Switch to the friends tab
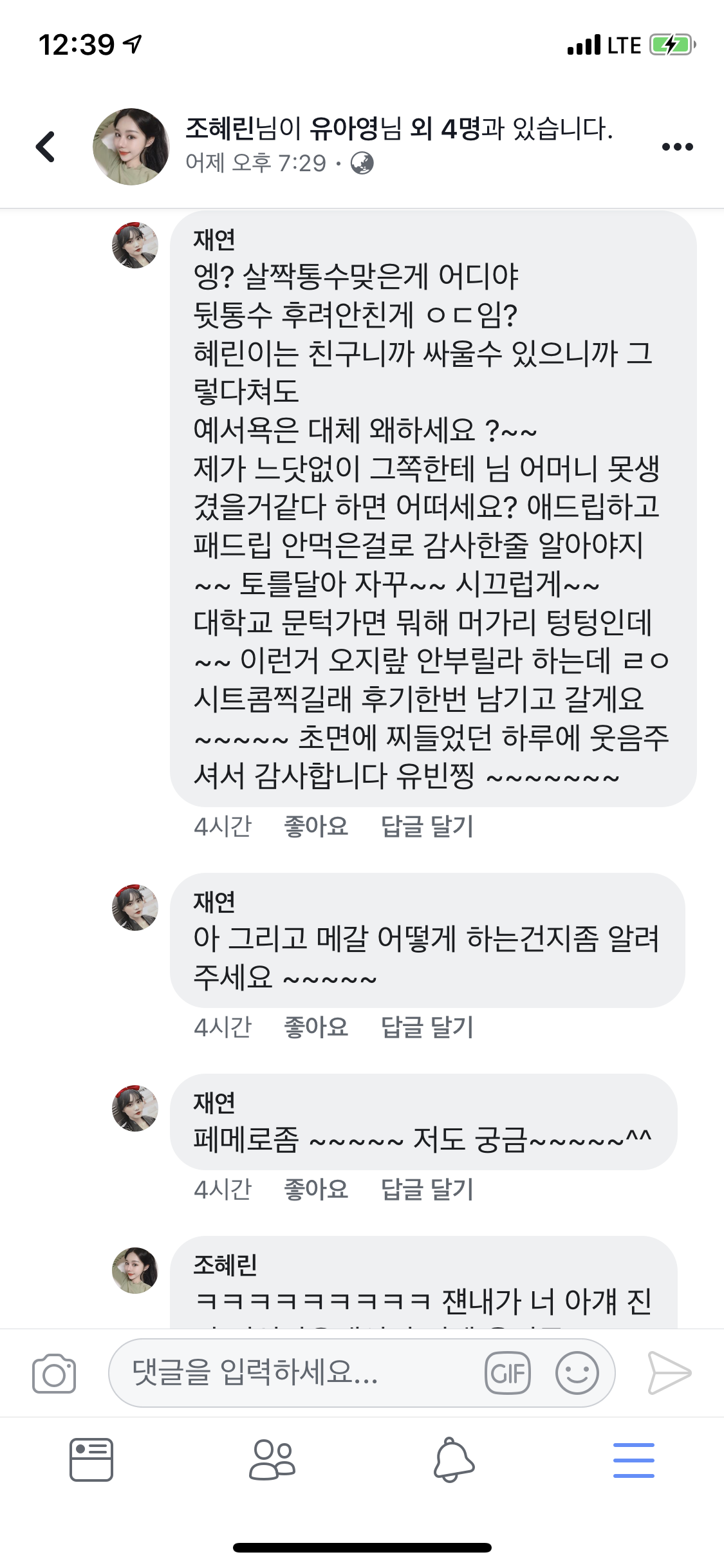Screen dimensions: 724x1568 click(272, 1460)
